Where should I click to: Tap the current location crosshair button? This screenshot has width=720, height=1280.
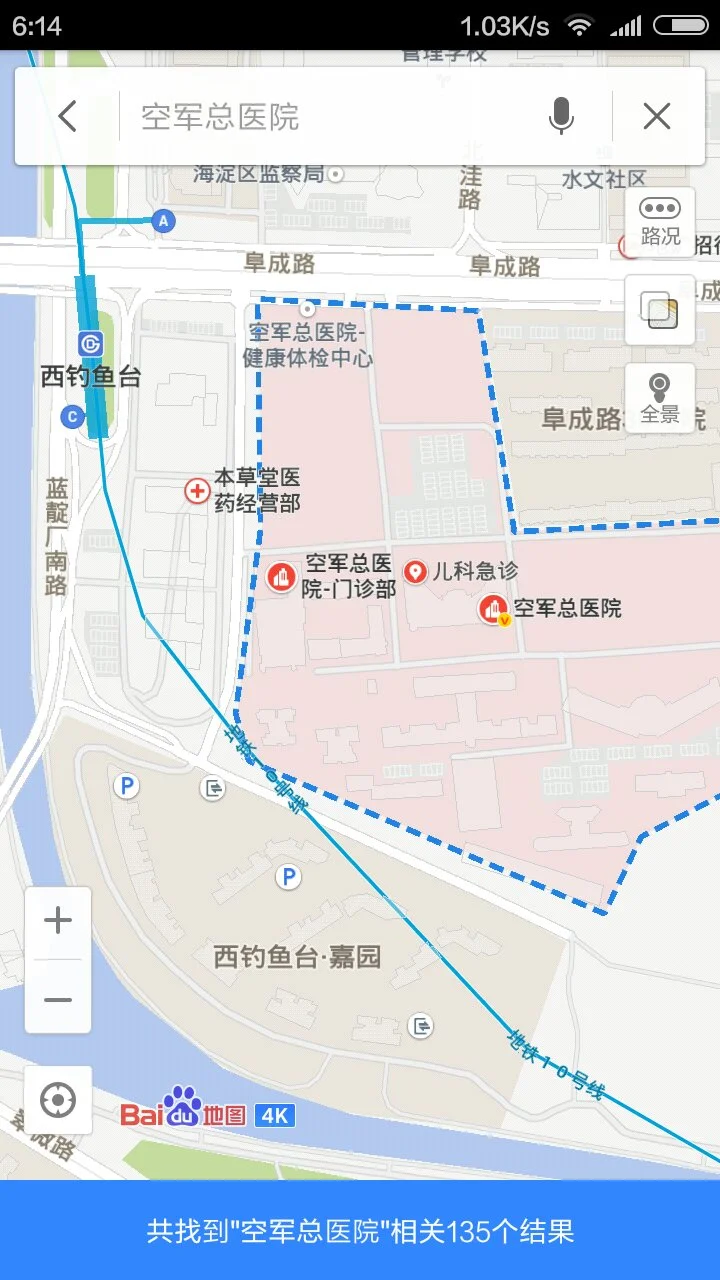pyautogui.click(x=57, y=1100)
